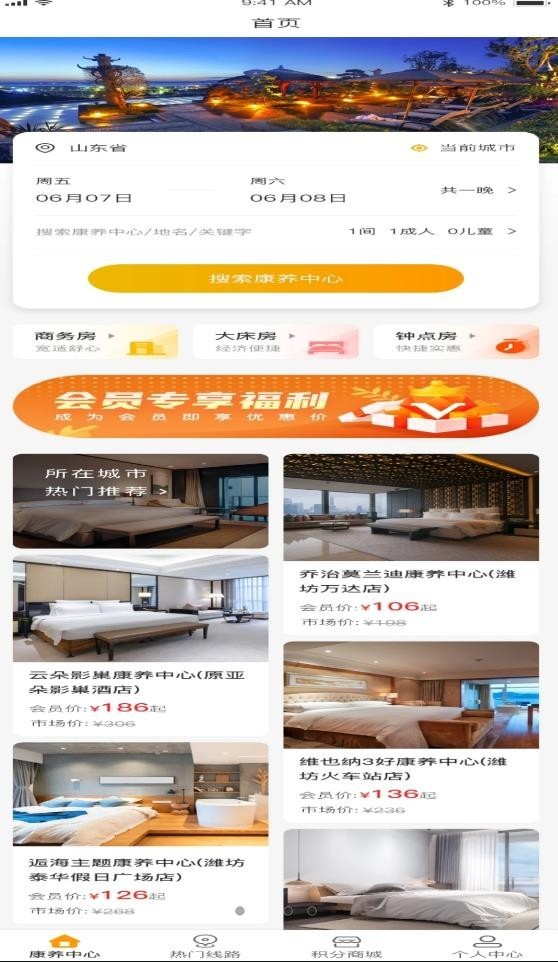Select the 大床房 category

(x=275, y=342)
